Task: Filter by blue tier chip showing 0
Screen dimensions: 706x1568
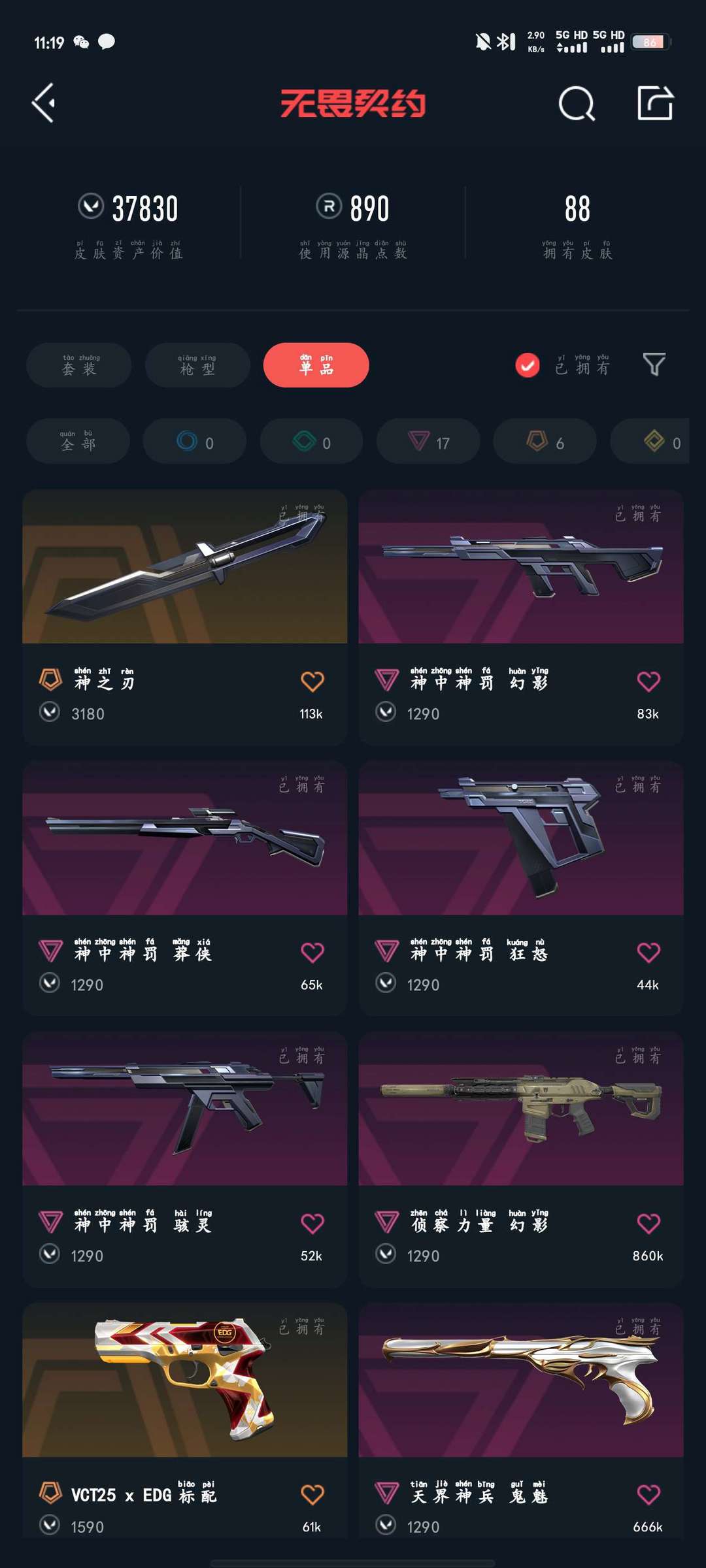Action: tap(195, 441)
